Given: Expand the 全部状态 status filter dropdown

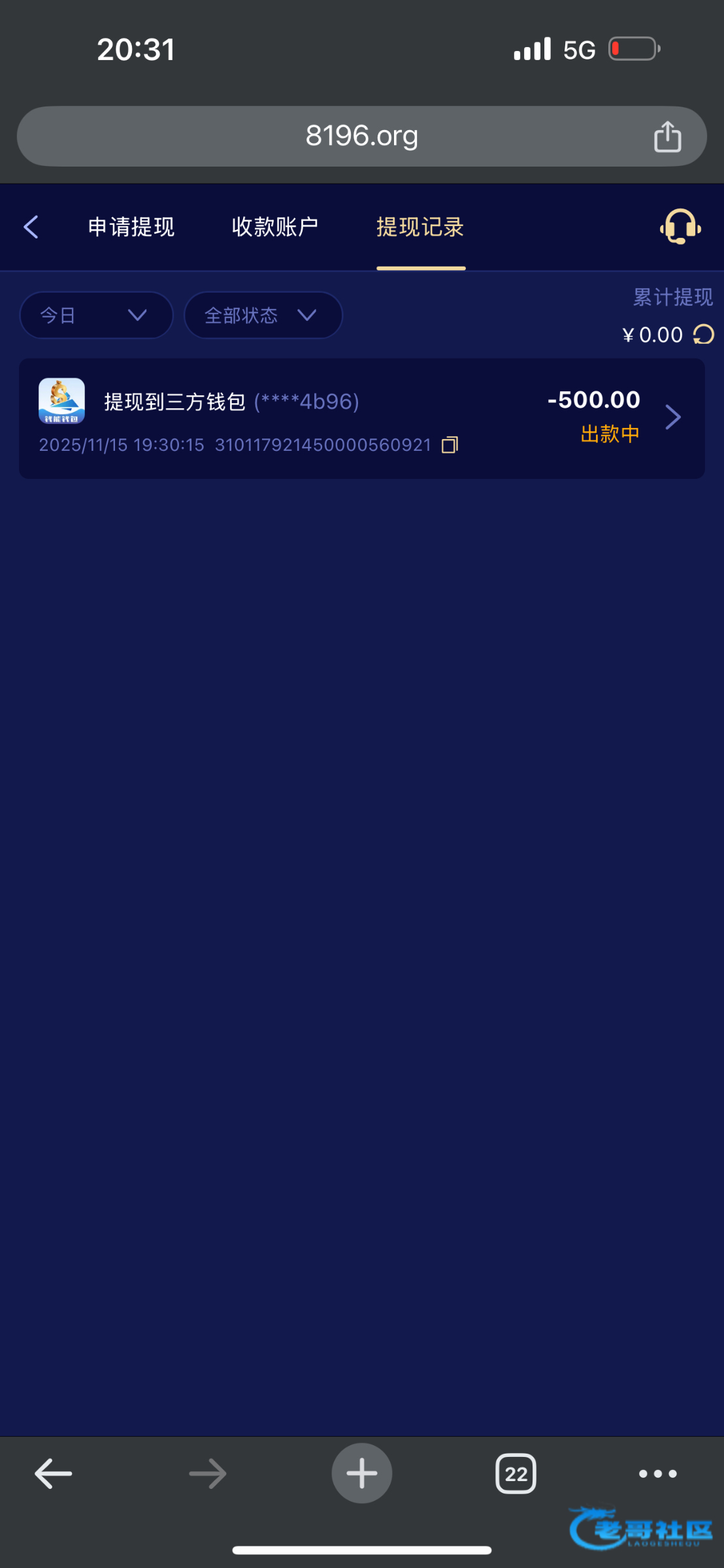Looking at the screenshot, I should pos(263,316).
